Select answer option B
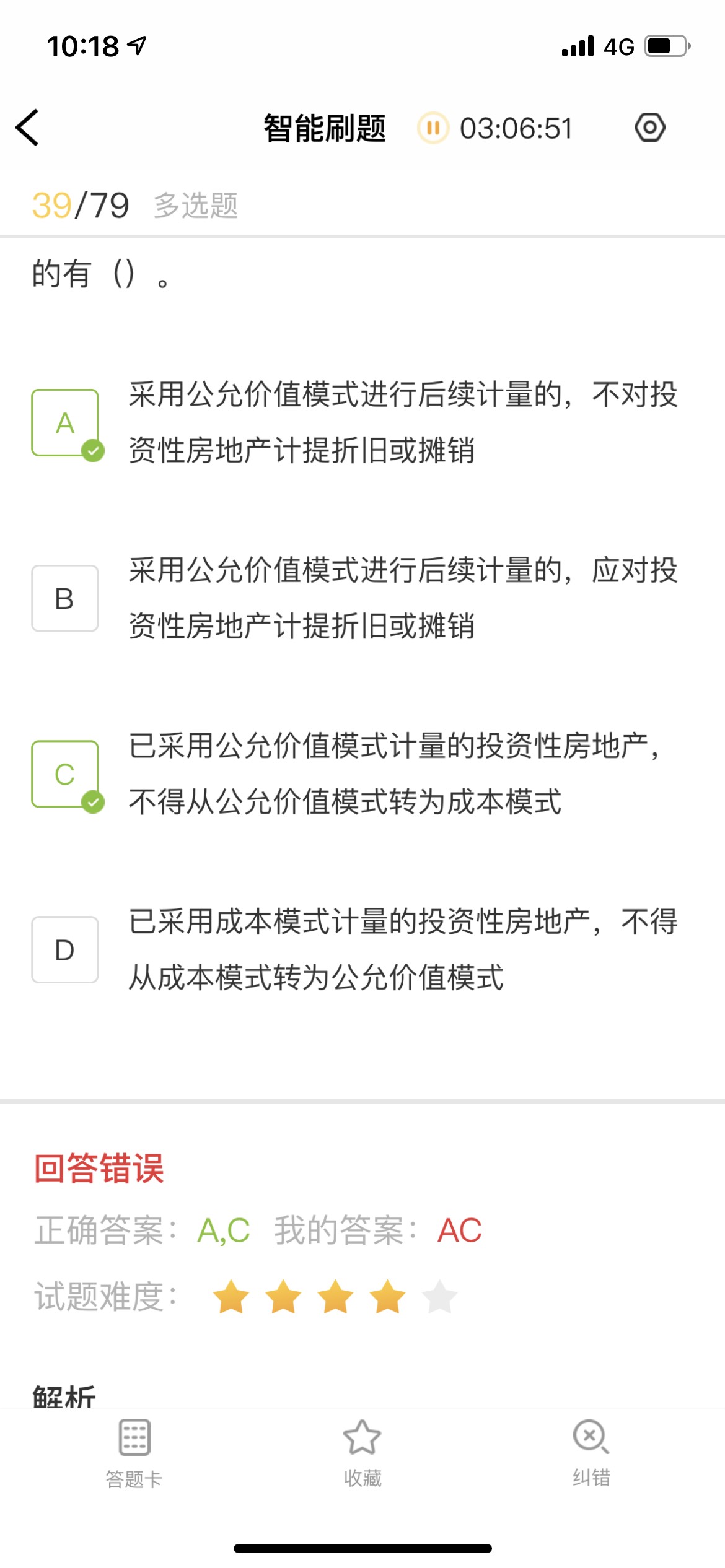 (x=65, y=598)
